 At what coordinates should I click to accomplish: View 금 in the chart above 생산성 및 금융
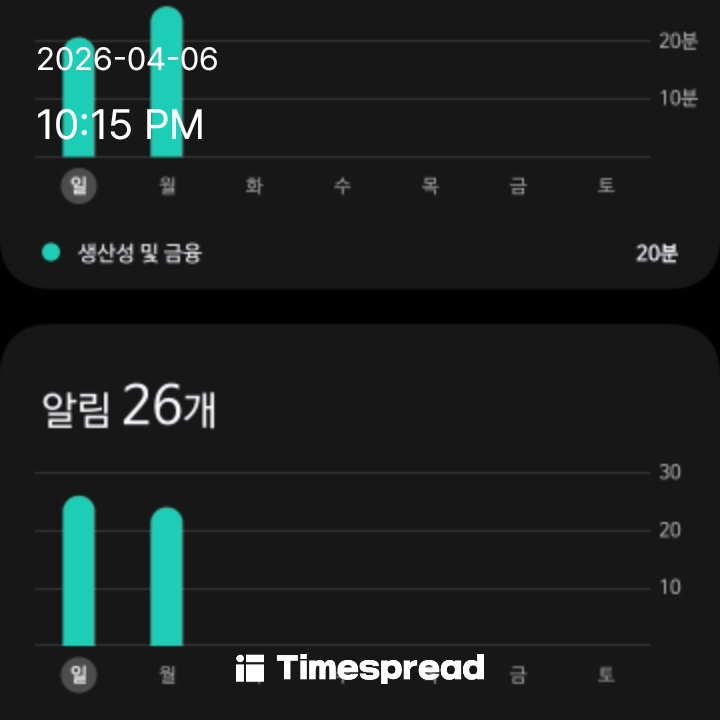point(518,186)
